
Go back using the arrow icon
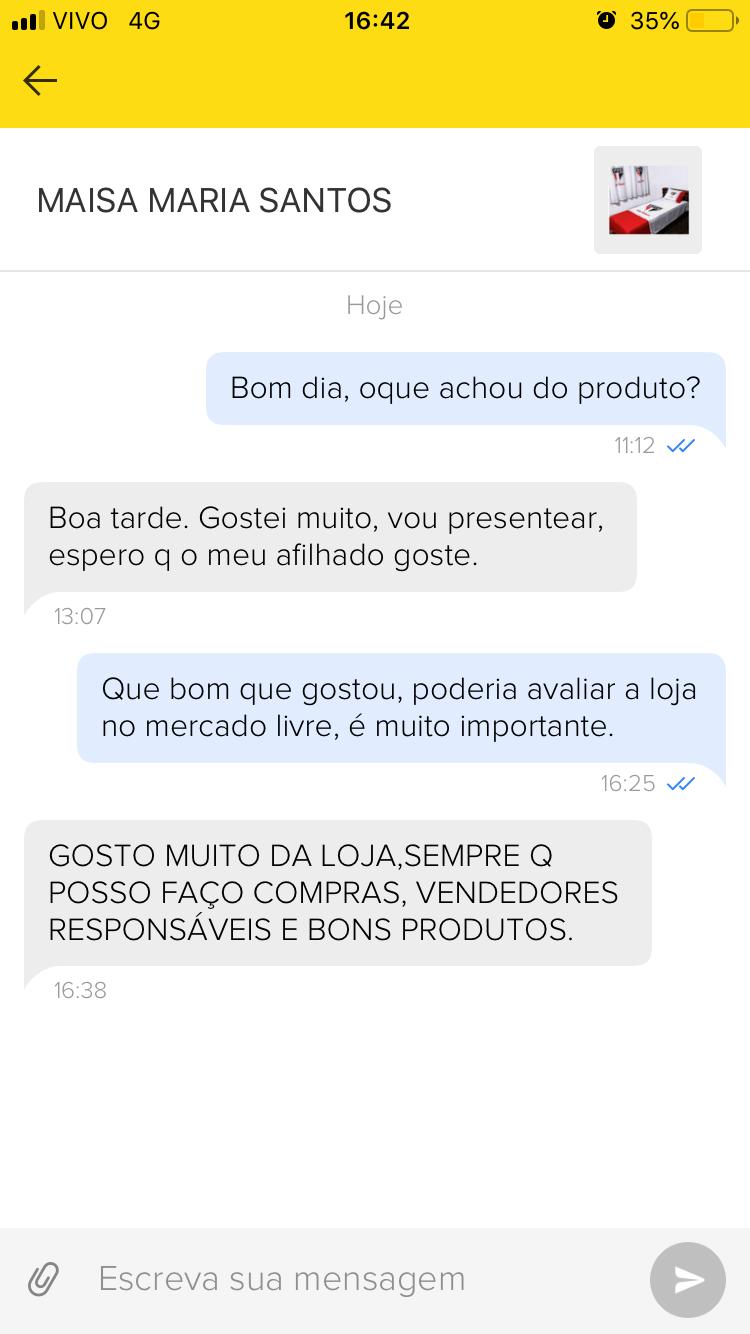click(x=40, y=80)
